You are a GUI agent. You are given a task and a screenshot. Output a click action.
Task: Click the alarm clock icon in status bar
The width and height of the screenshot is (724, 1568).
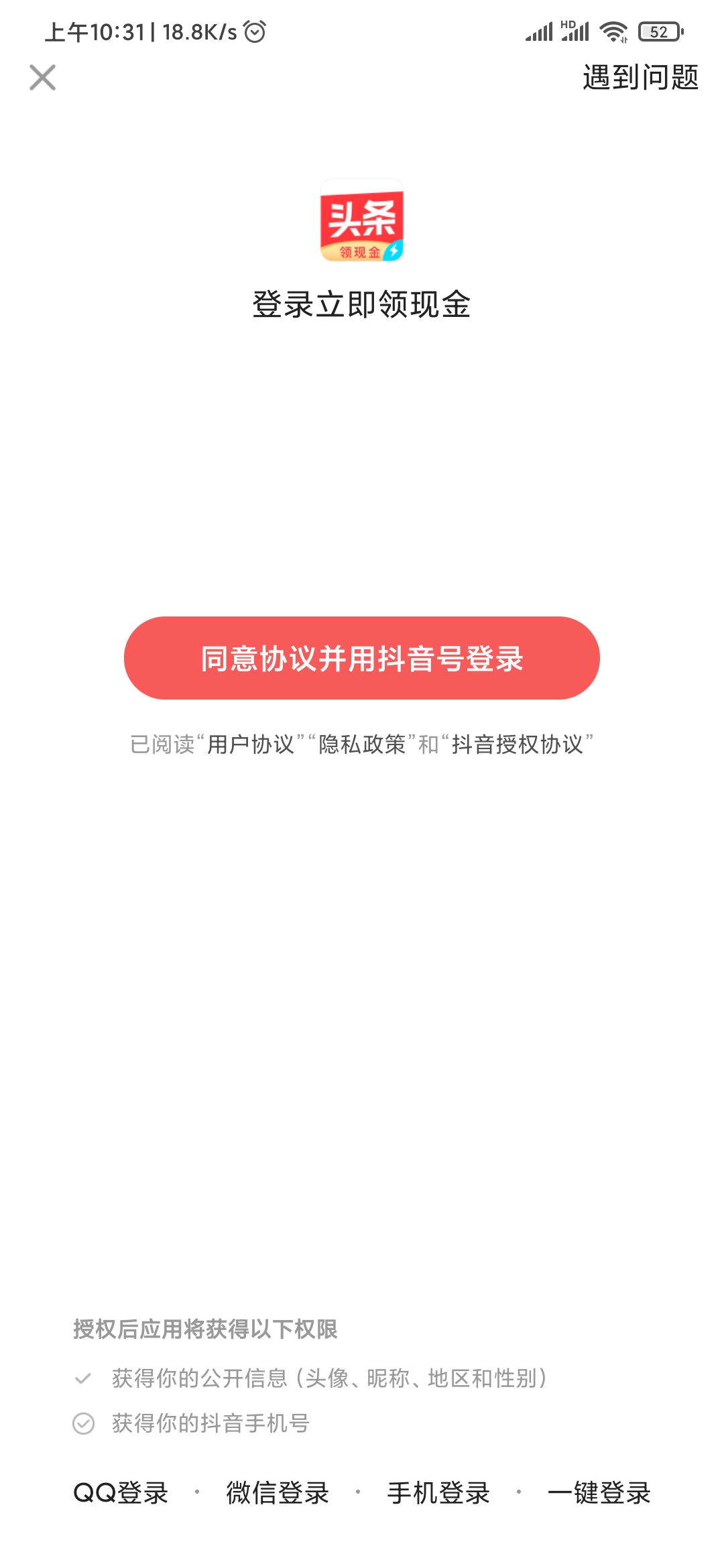[x=255, y=31]
